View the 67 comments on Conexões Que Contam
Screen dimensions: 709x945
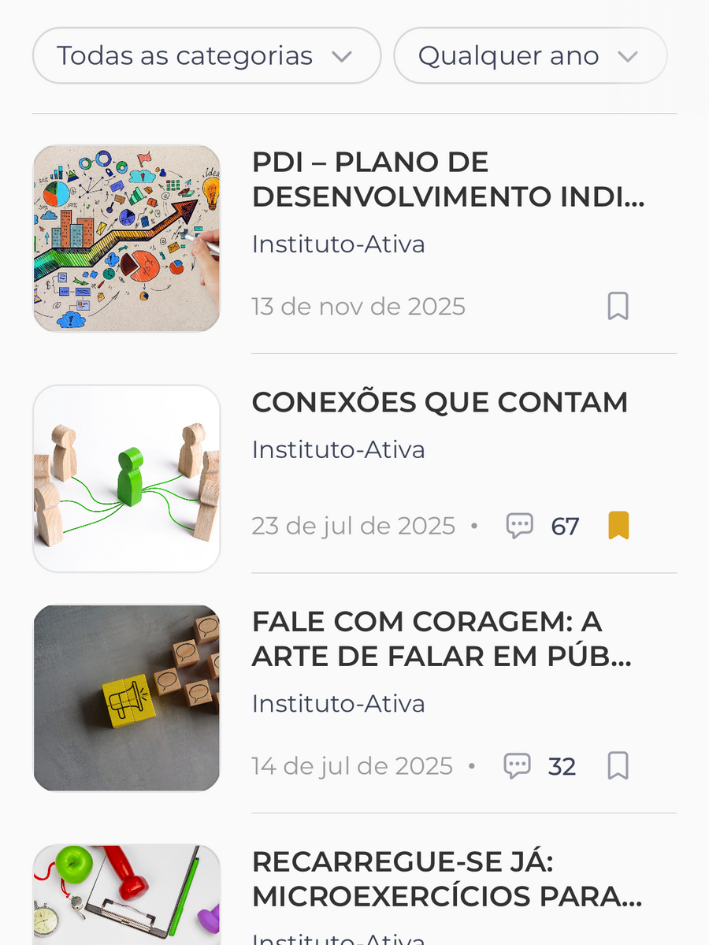tap(543, 526)
